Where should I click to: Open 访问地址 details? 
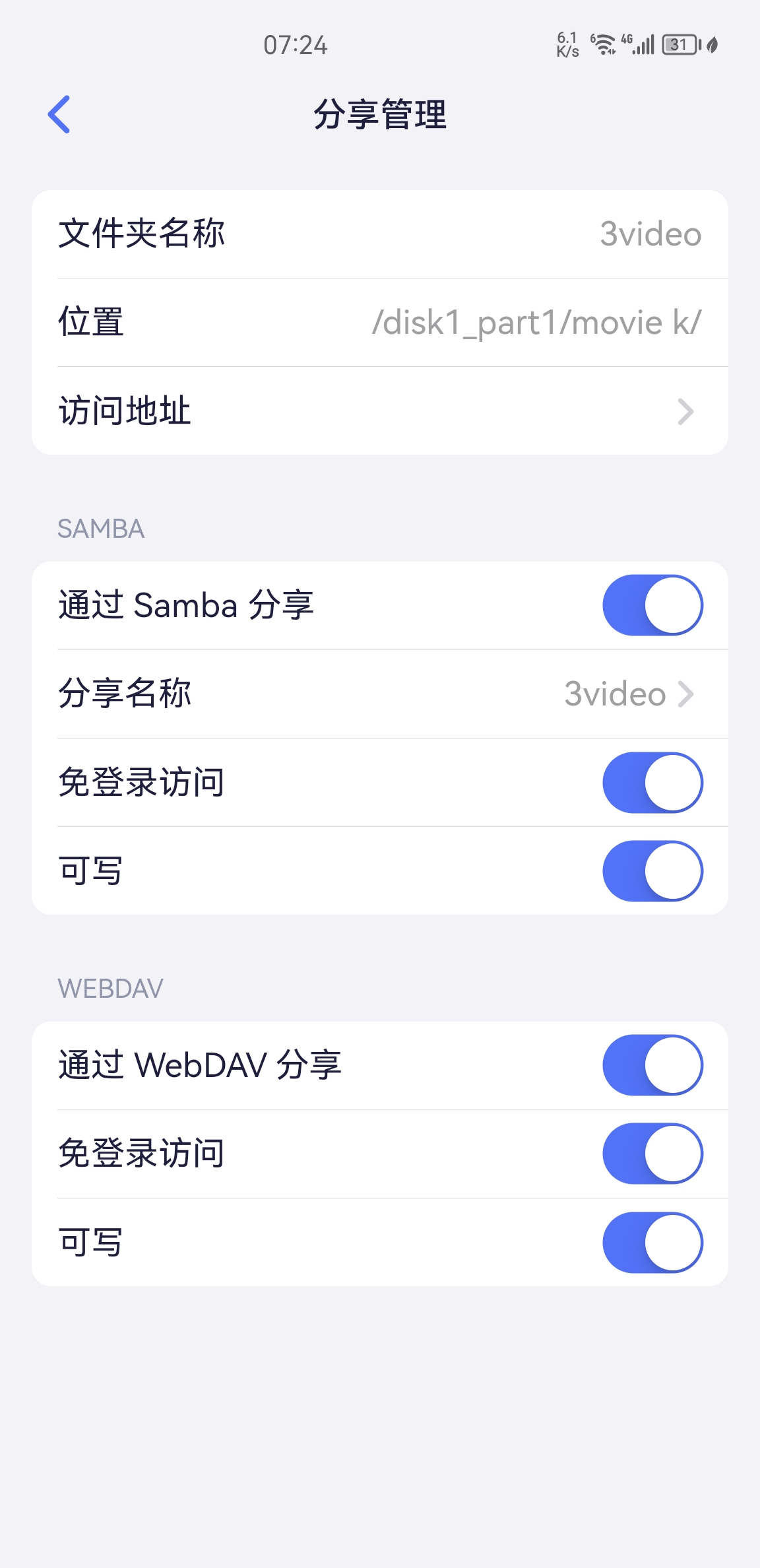(380, 410)
